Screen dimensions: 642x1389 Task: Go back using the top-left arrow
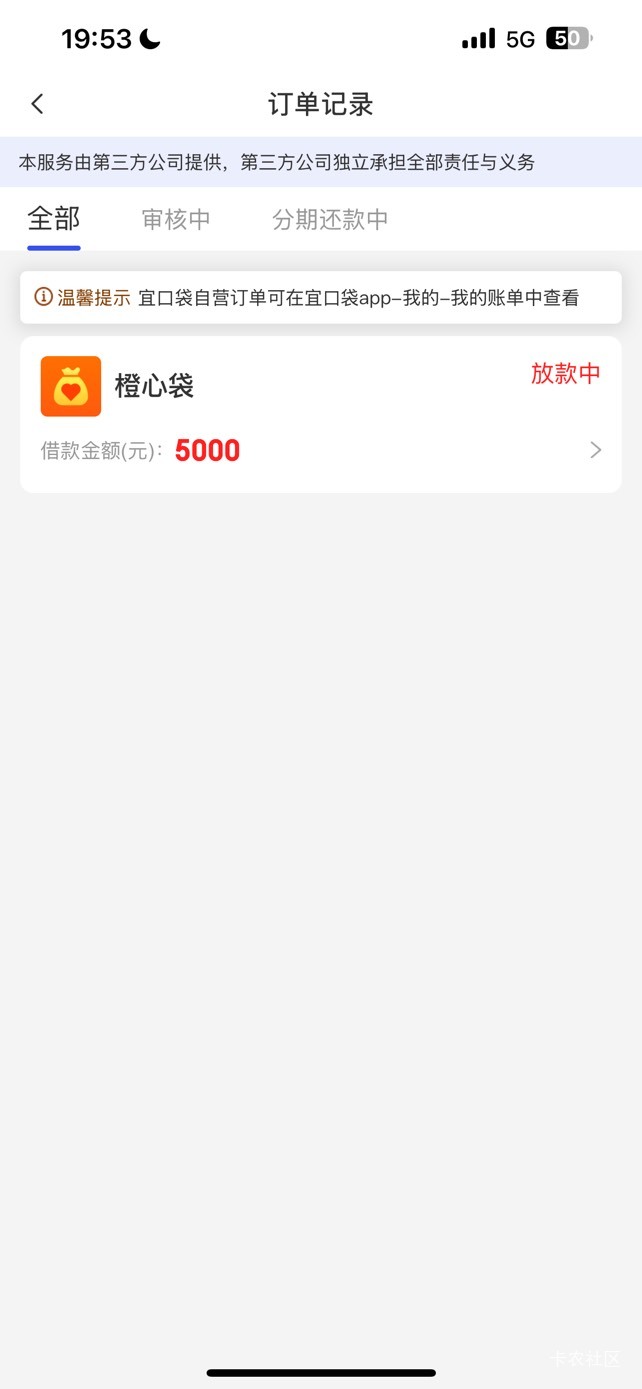37,104
